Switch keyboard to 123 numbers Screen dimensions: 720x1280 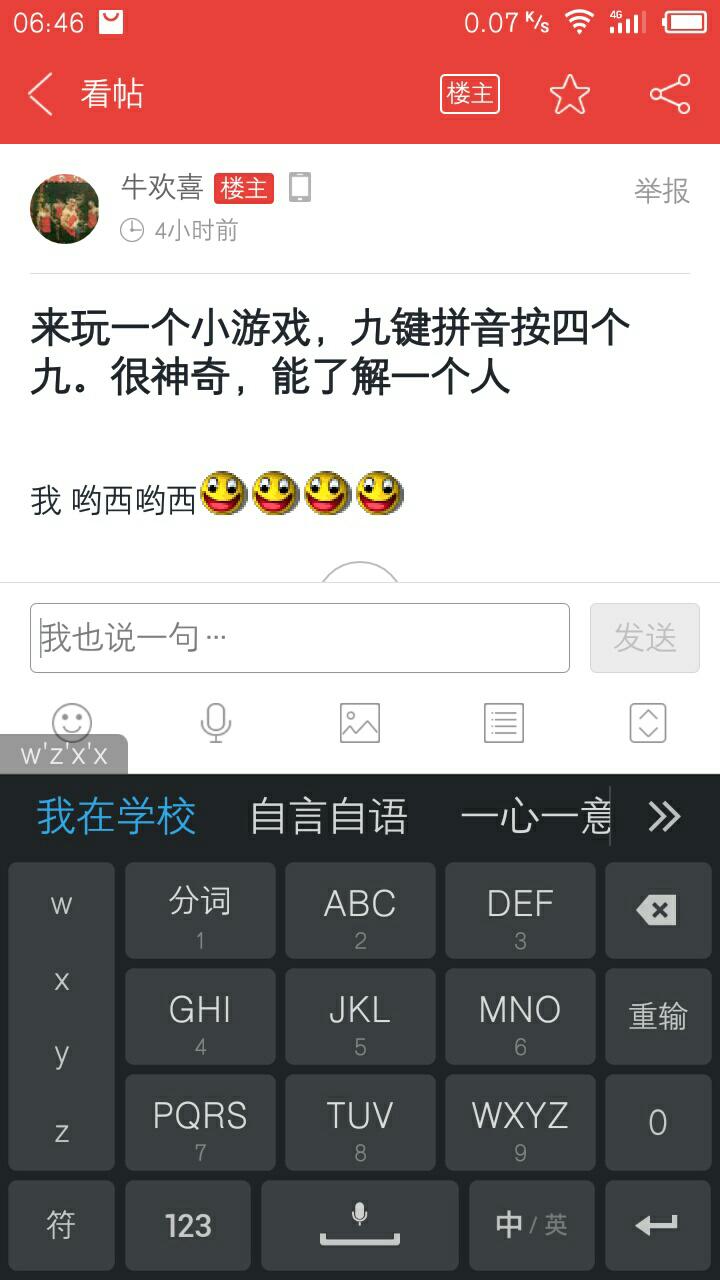188,1225
